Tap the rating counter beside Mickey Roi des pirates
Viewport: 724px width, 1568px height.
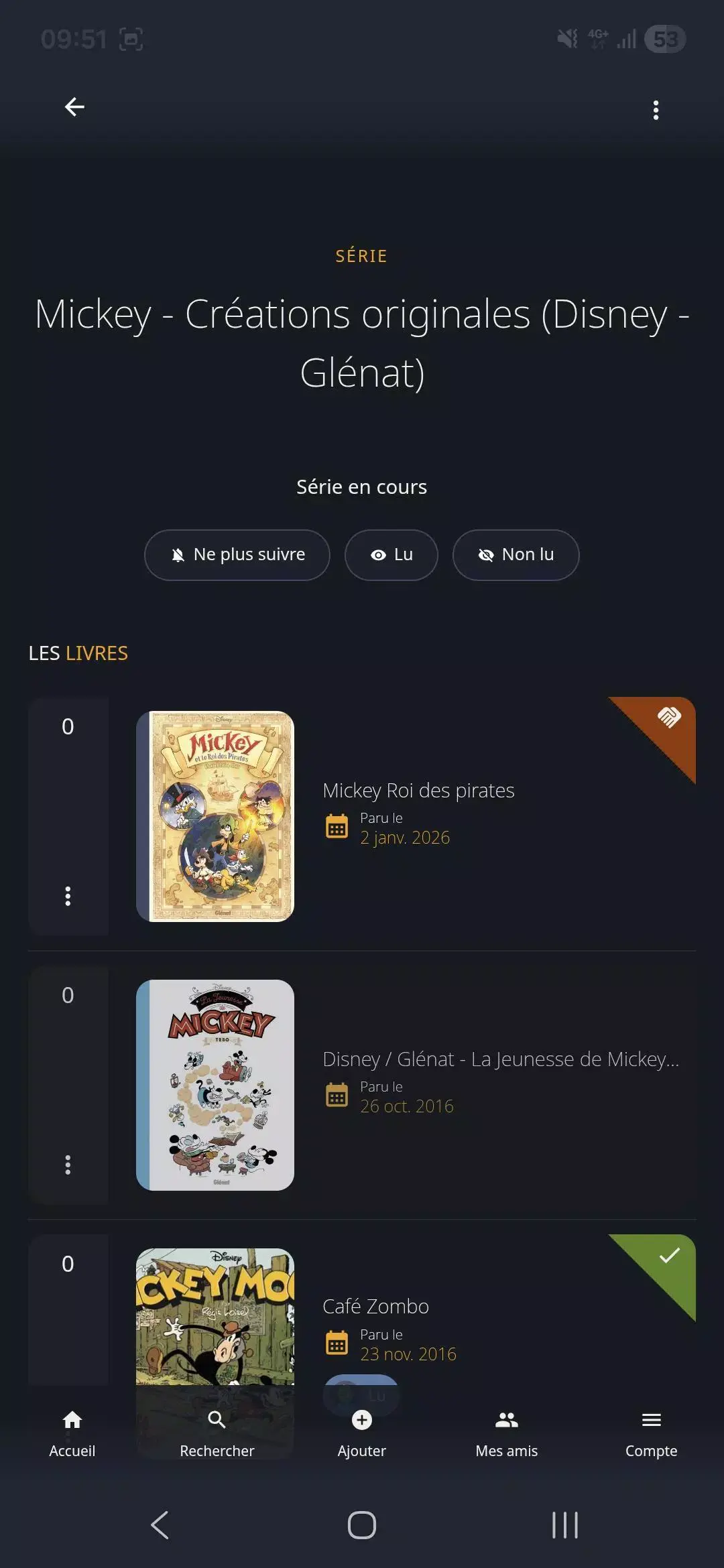[68, 727]
